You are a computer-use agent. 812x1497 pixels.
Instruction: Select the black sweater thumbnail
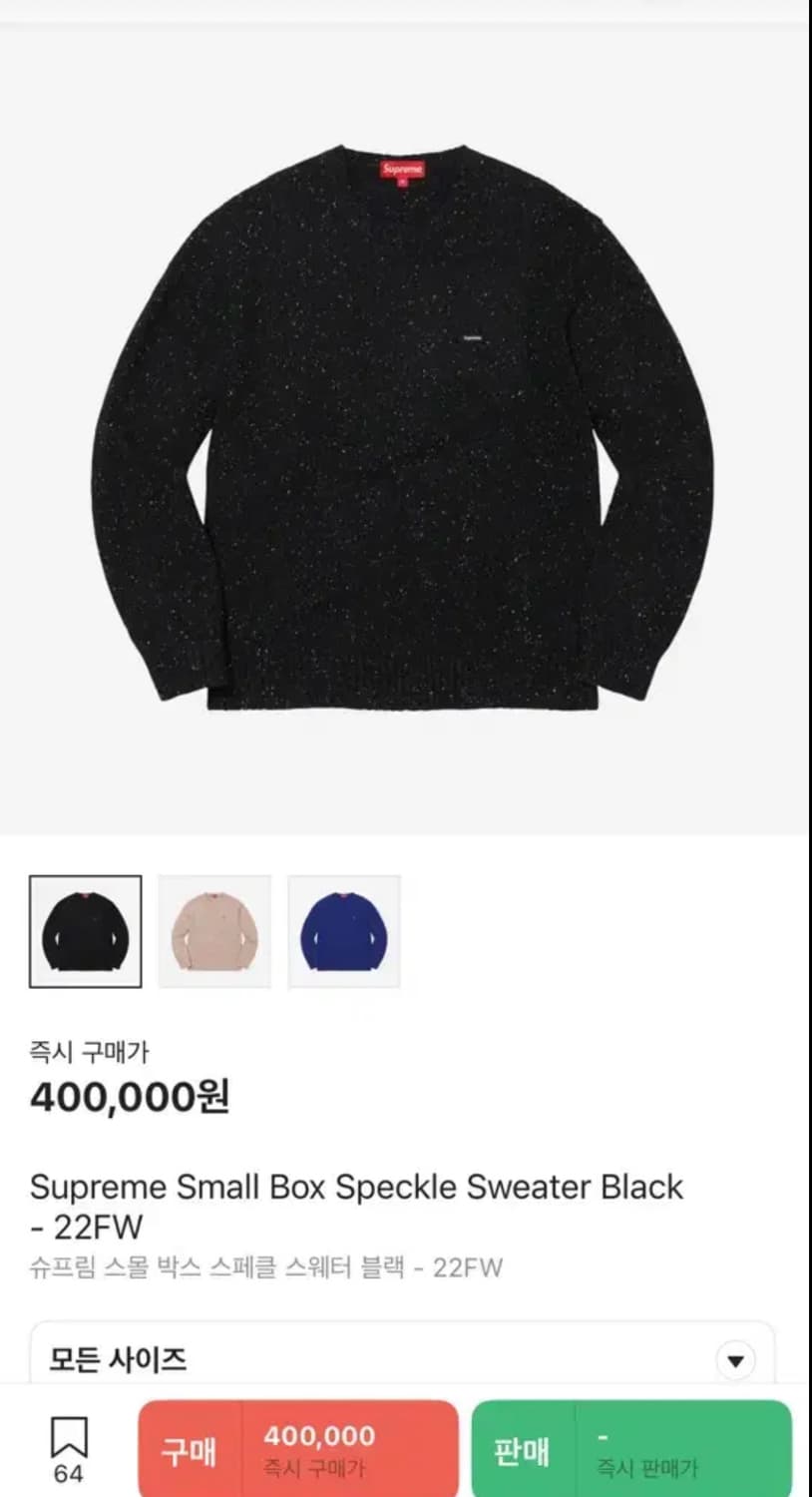click(85, 930)
